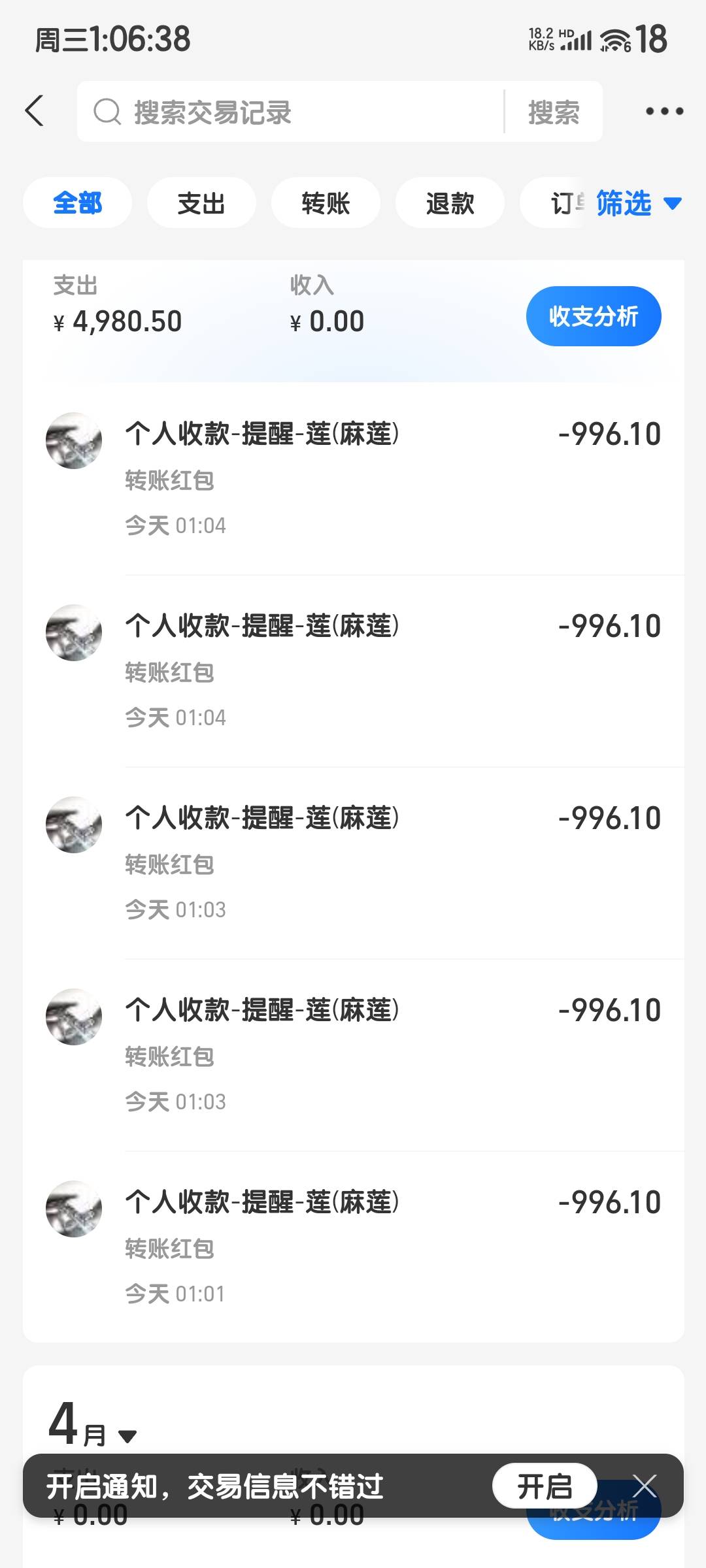Tap the 搜索 button
Image resolution: width=706 pixels, height=1568 pixels.
click(x=554, y=112)
